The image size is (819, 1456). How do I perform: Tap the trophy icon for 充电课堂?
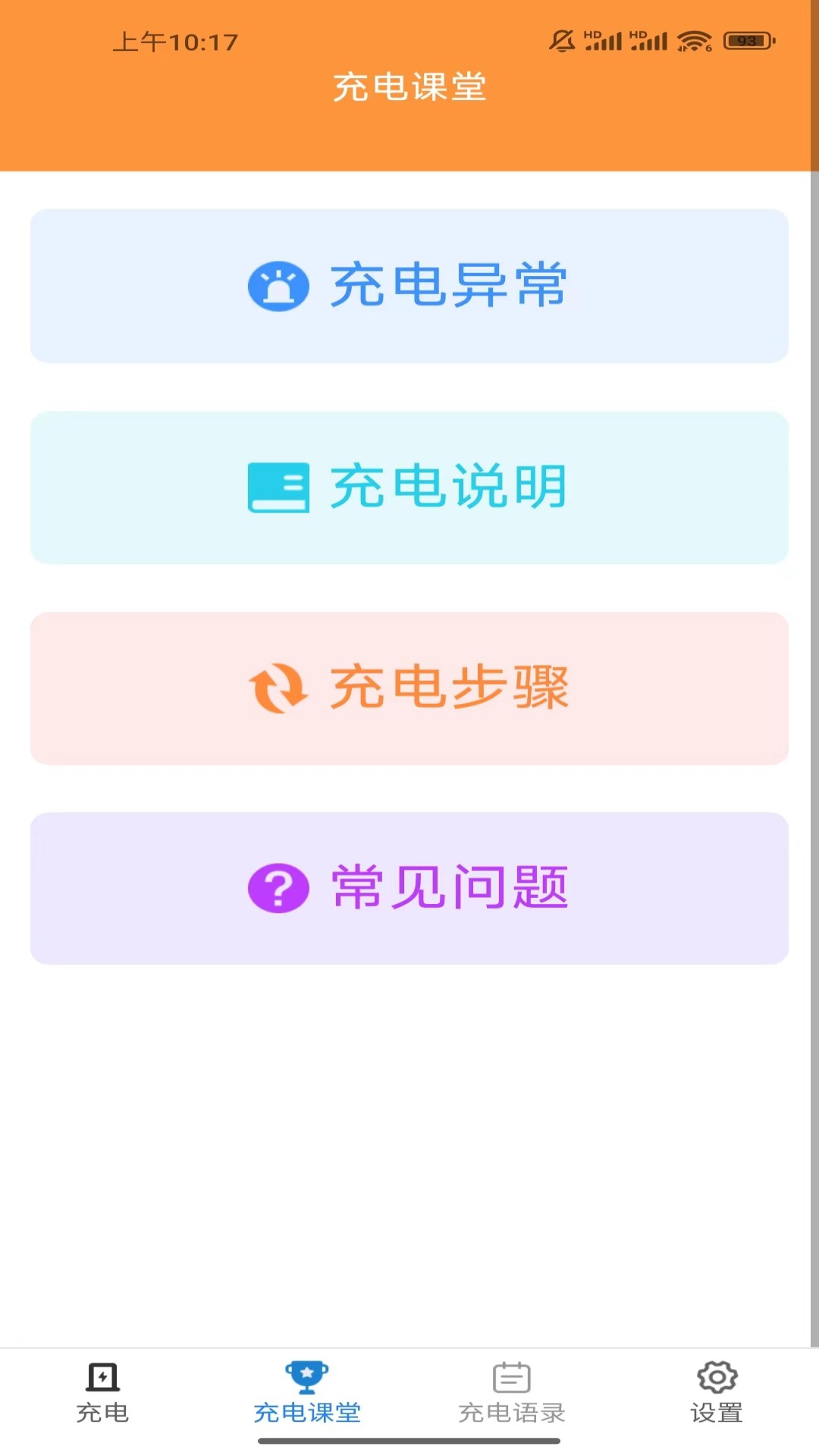pos(306,1376)
